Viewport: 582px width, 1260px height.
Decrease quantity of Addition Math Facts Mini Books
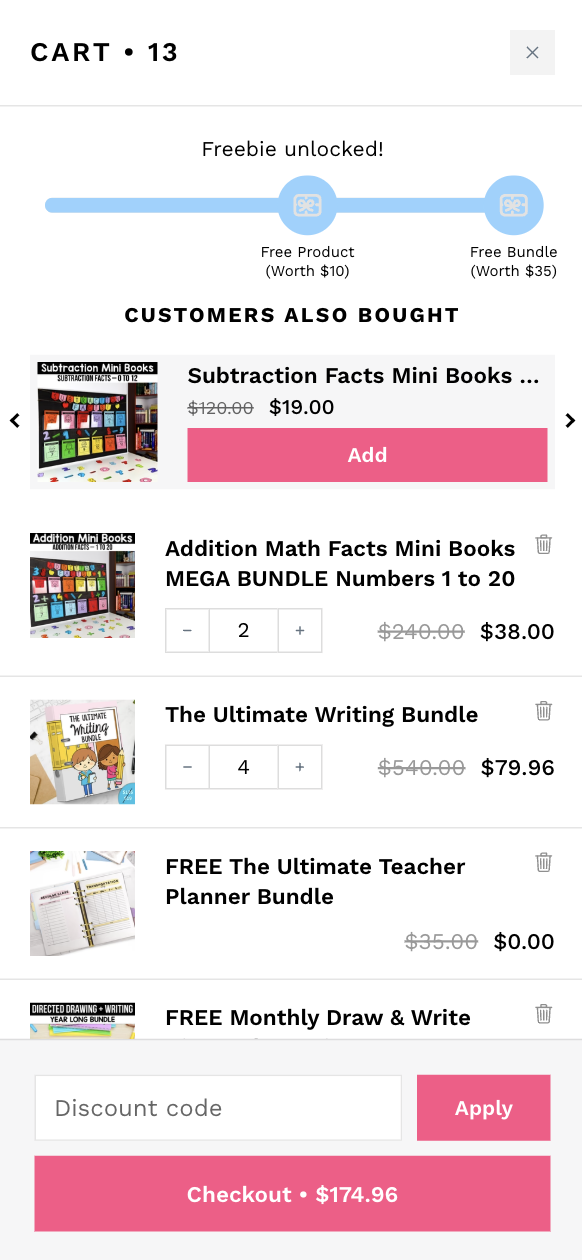[x=188, y=631]
